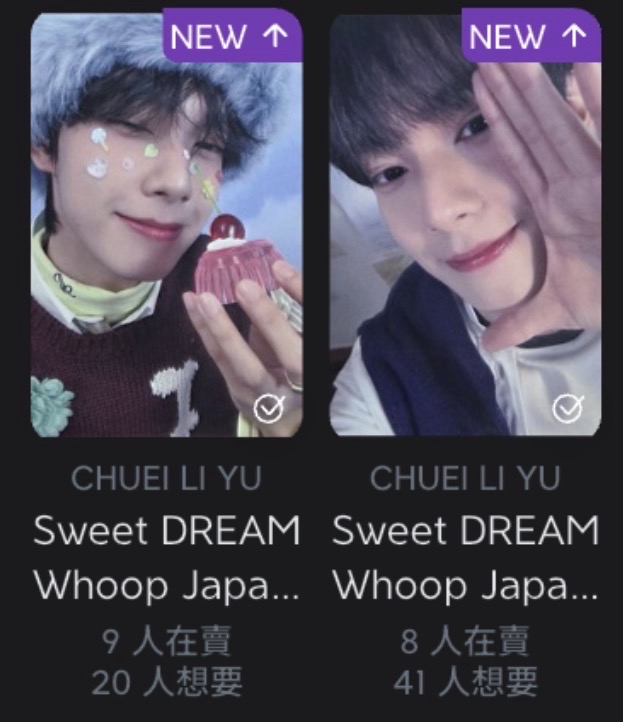The width and height of the screenshot is (623, 722).
Task: Open the photocard listing with 41 人想要
Action: pyautogui.click(x=465, y=225)
